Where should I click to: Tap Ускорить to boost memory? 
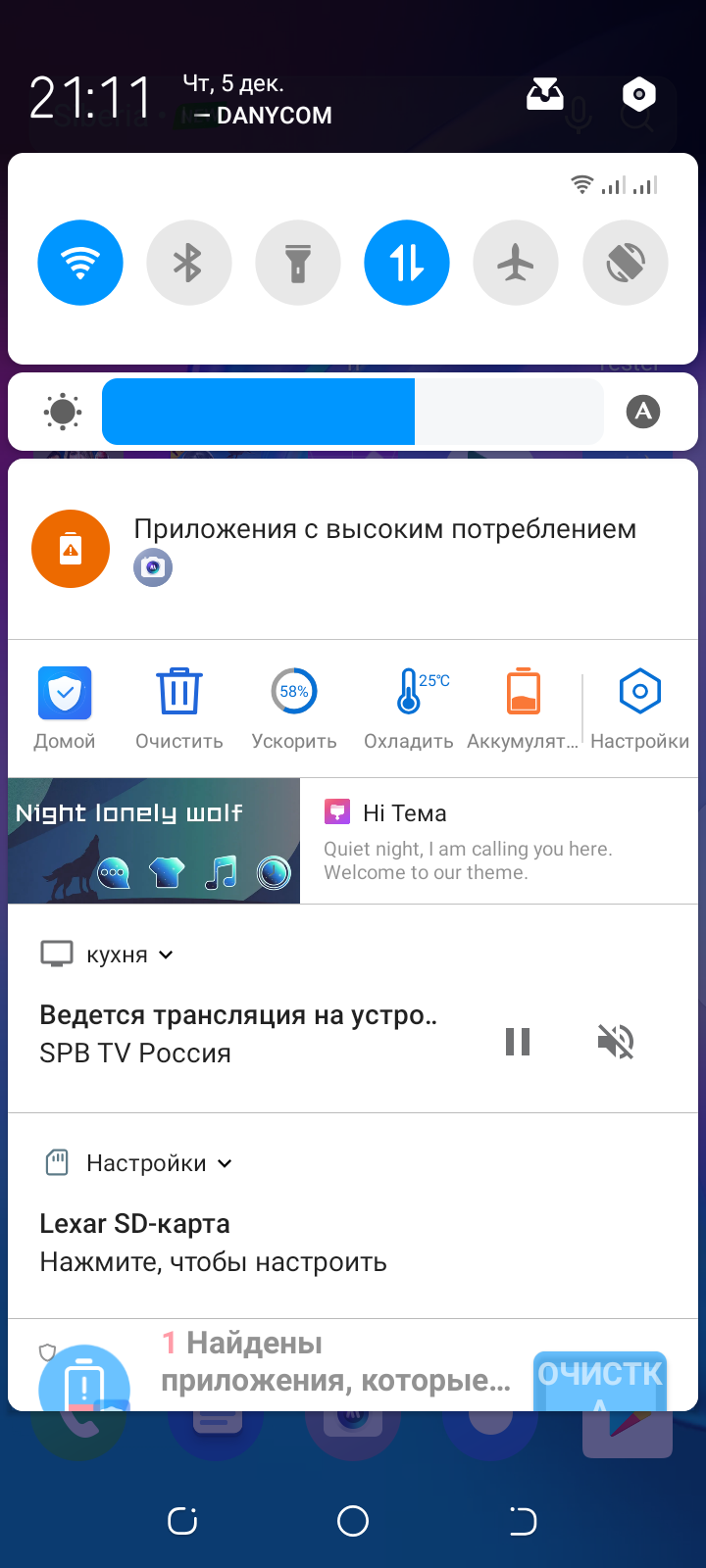click(294, 708)
